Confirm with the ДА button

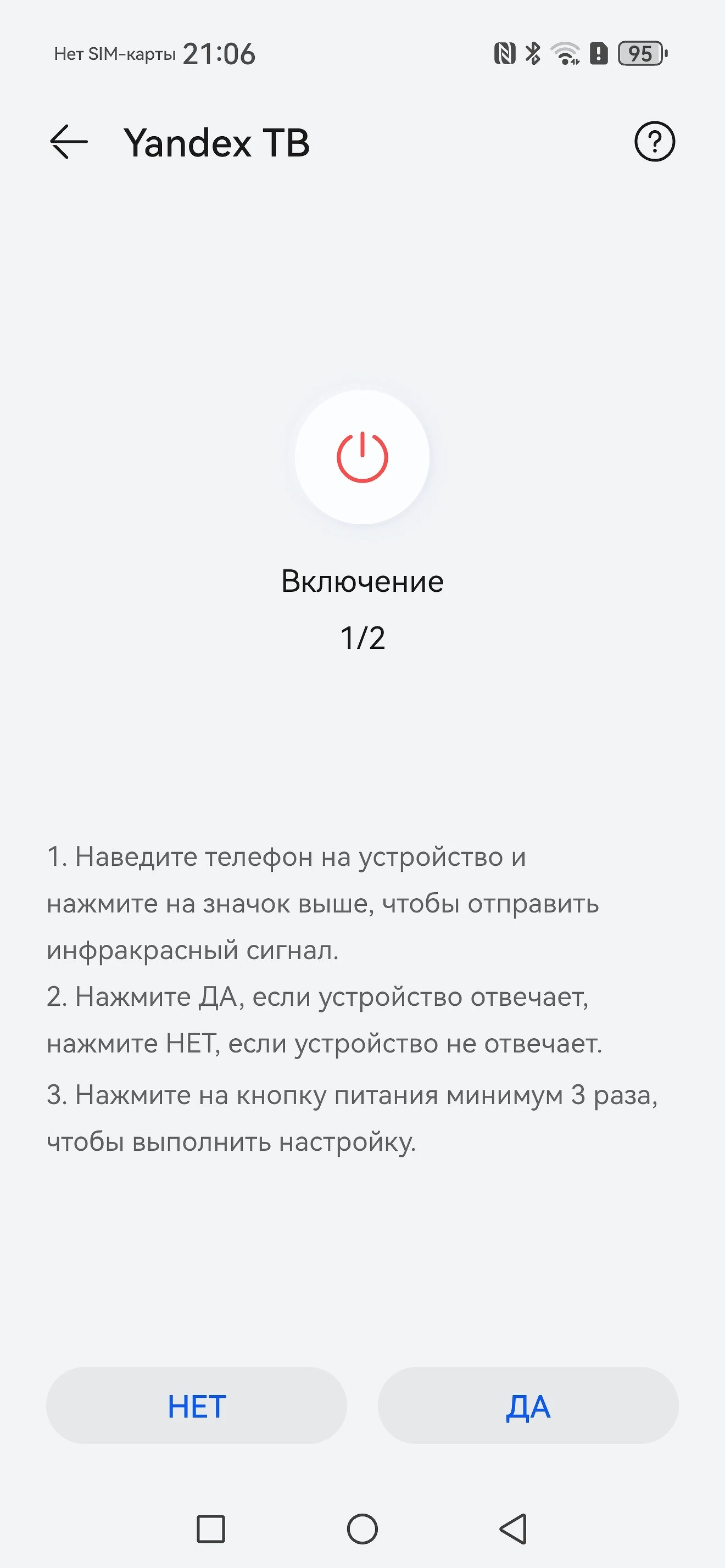click(528, 1406)
